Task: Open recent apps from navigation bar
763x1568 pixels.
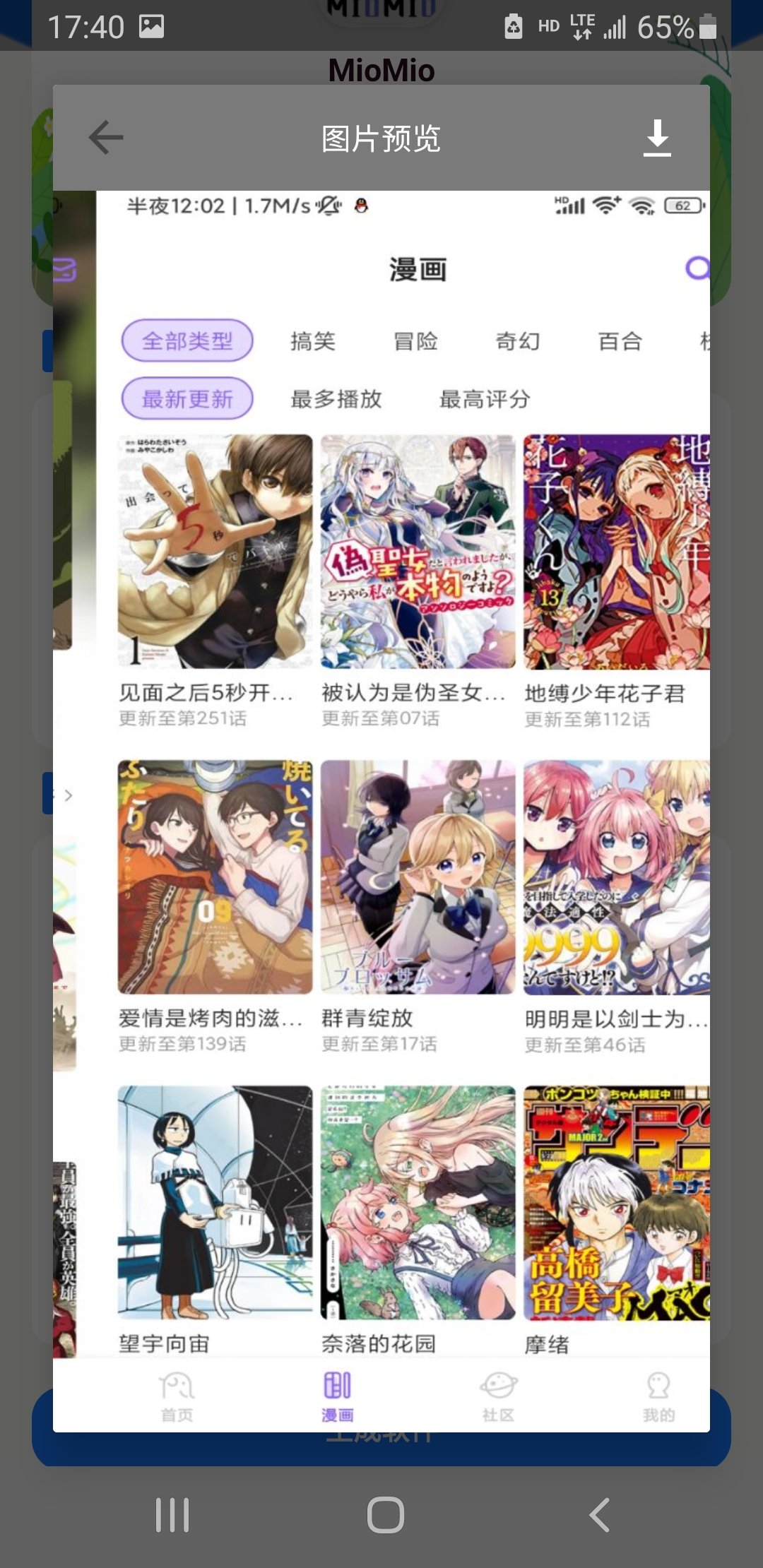Action: point(172,1514)
